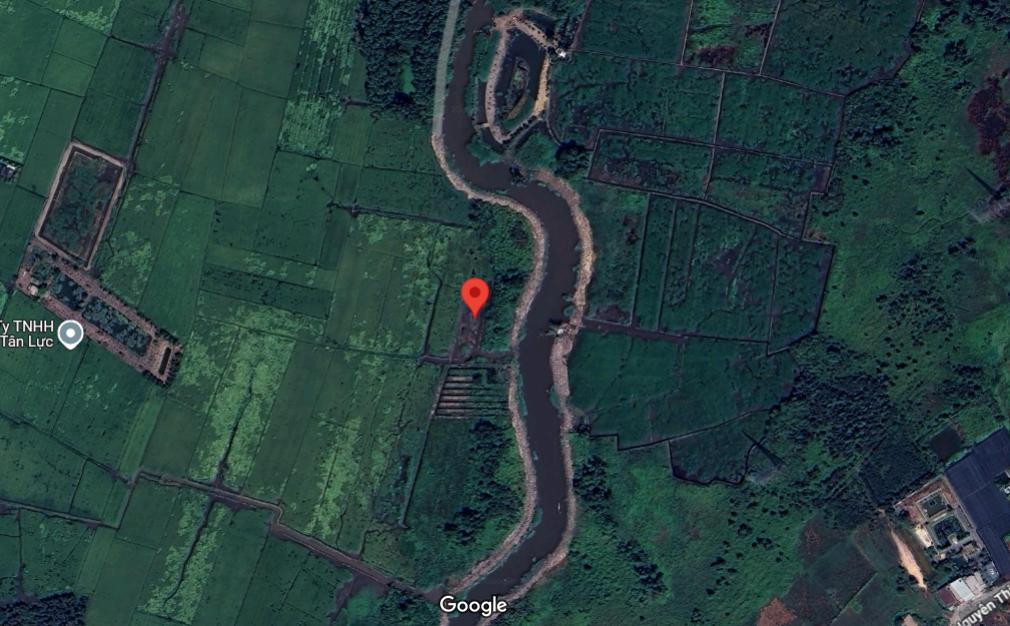
Task: Open the TNHH Tân Lực place marker
Action: coord(70,334)
